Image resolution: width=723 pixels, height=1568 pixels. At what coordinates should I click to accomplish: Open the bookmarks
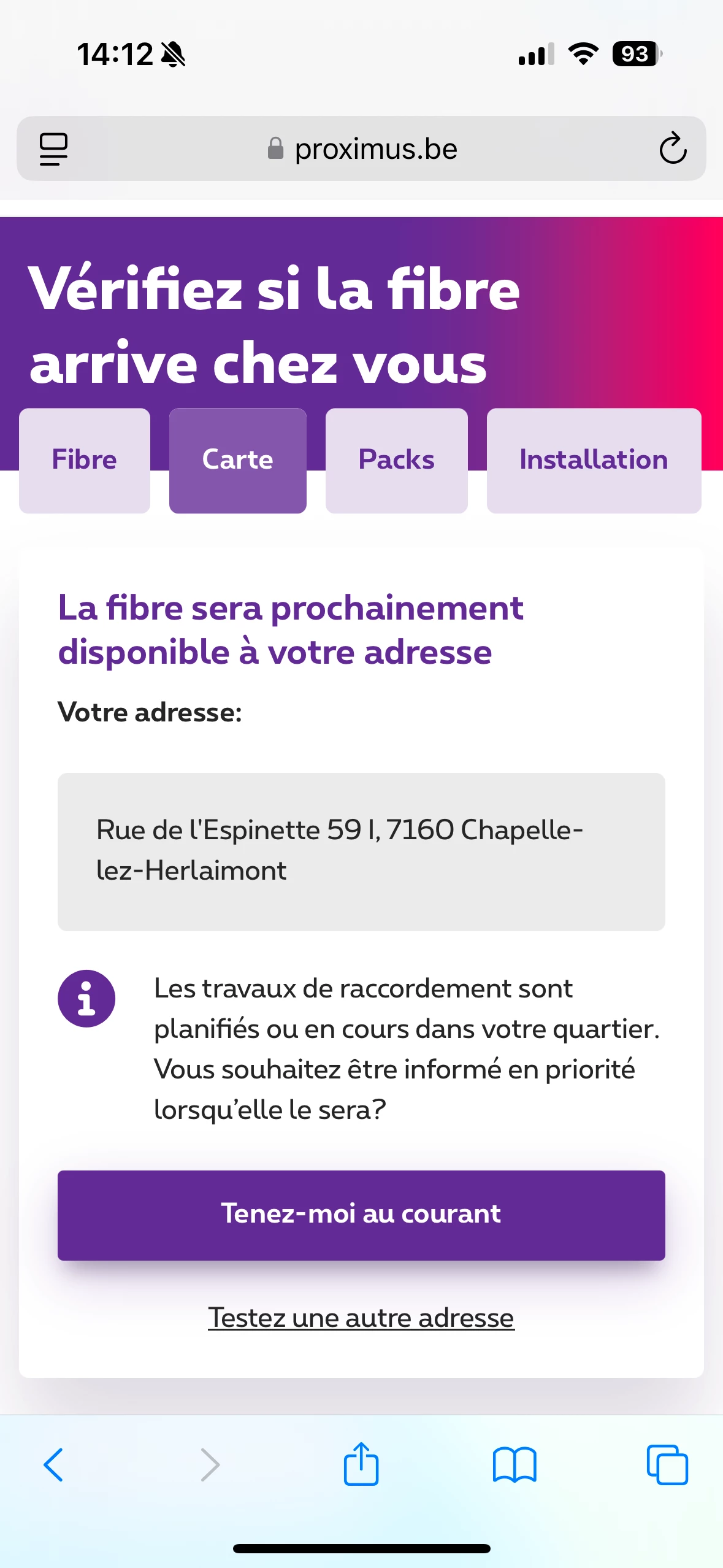tap(515, 1465)
